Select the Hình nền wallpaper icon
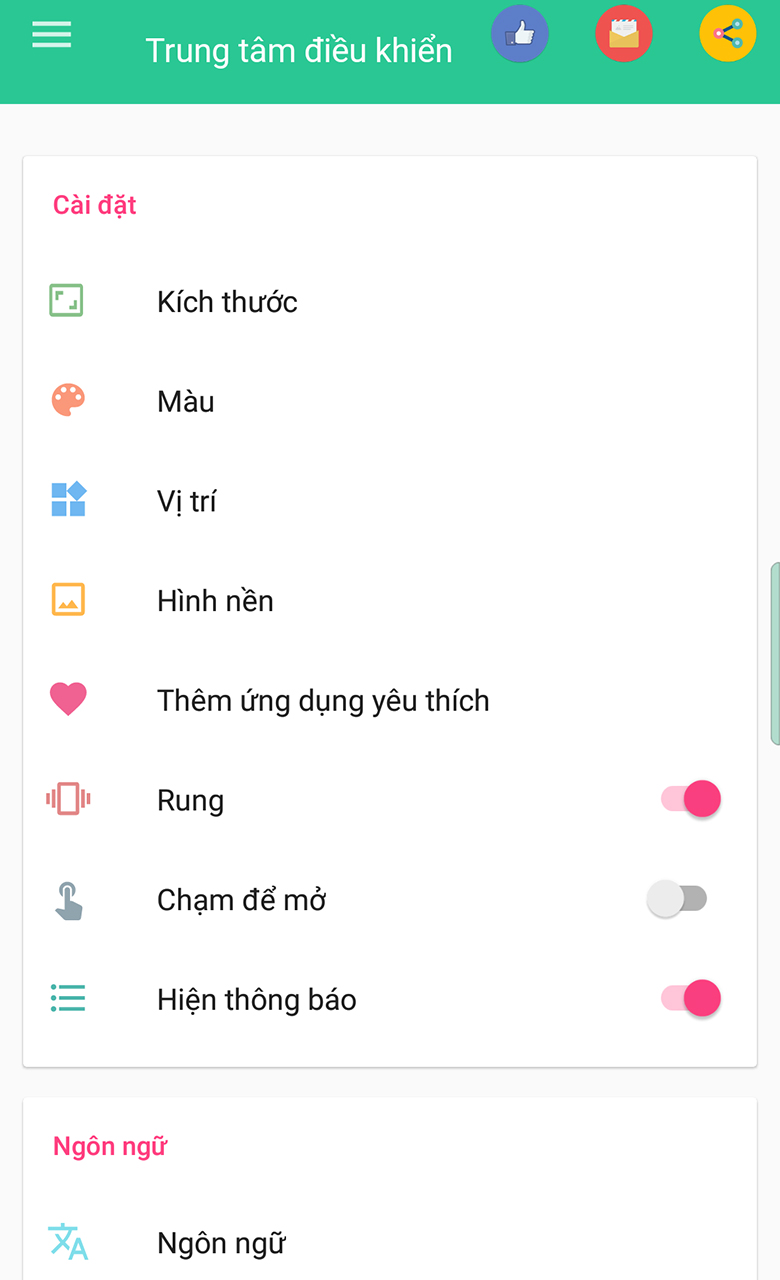This screenshot has height=1280, width=780. [68, 599]
